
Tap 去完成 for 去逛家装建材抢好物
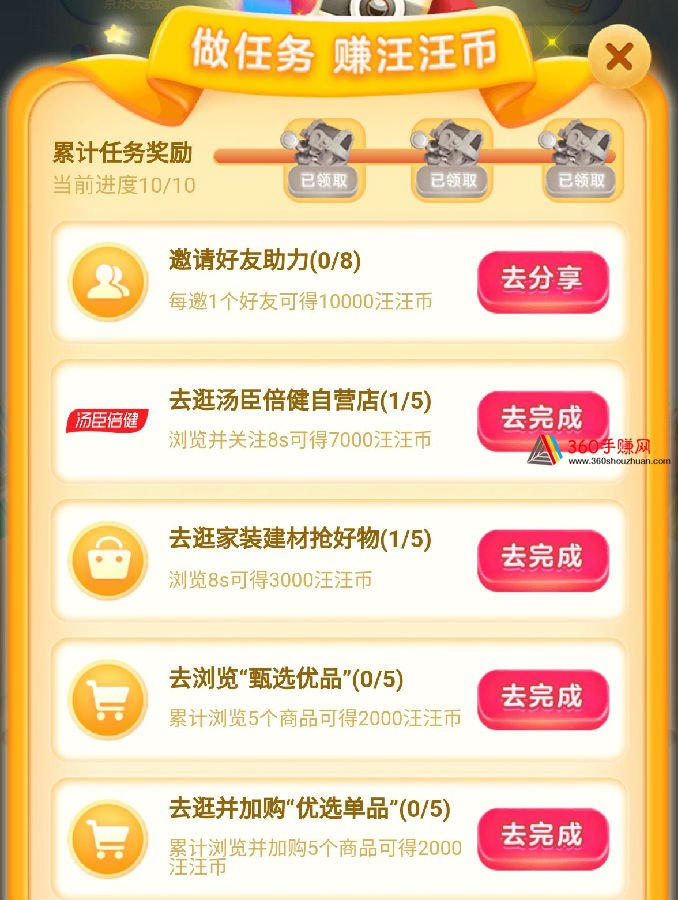pyautogui.click(x=542, y=557)
